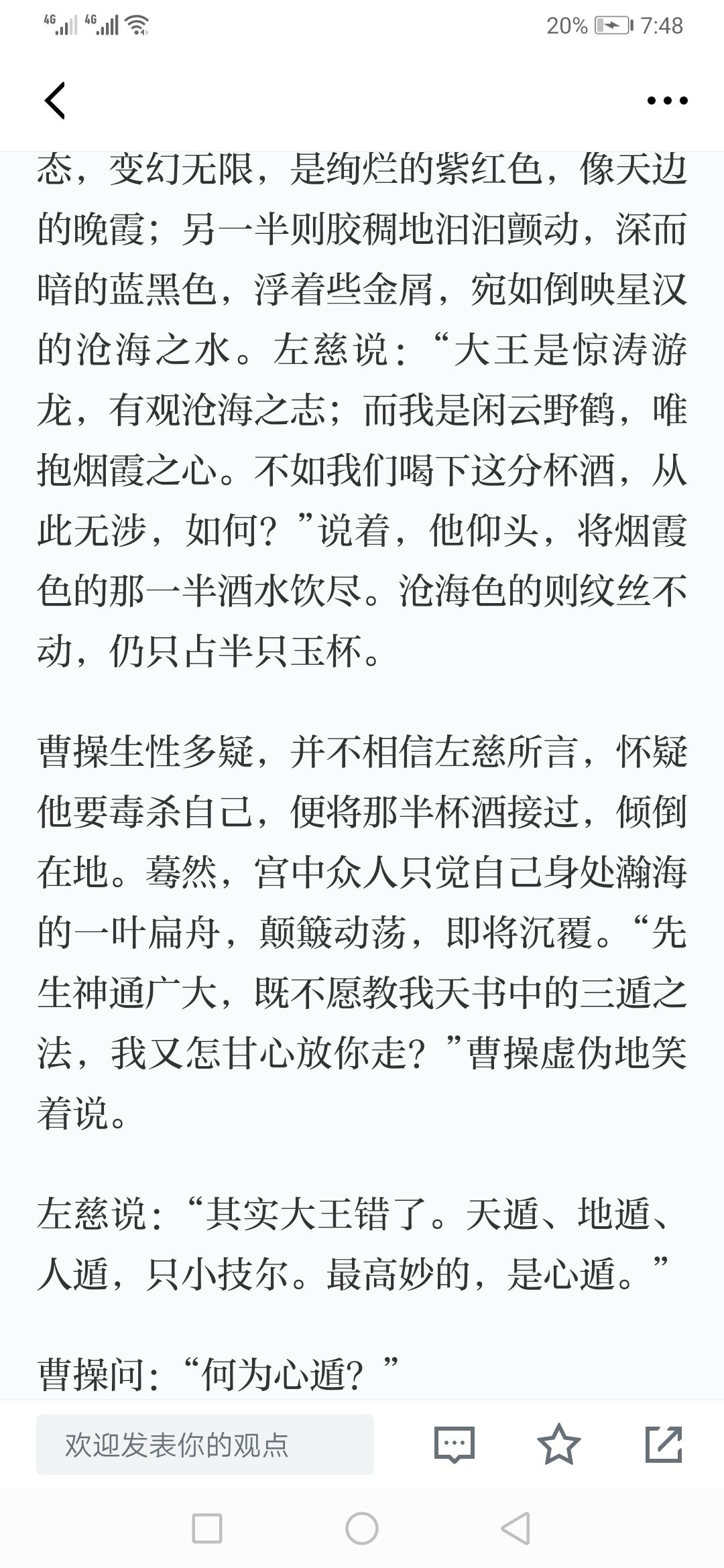Open the comments speech-bubble icon
The image size is (724, 1568).
(455, 1445)
